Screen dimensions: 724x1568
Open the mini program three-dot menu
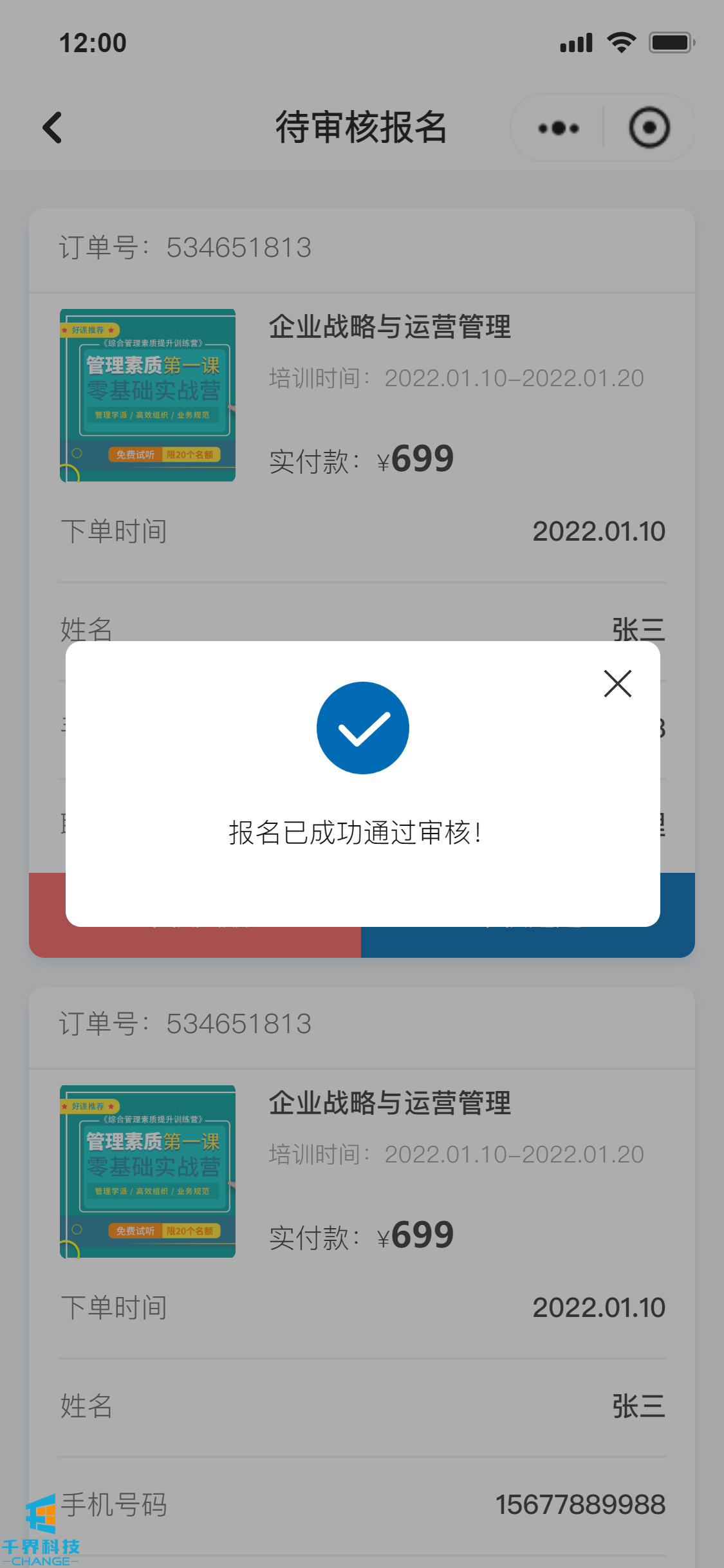[559, 128]
